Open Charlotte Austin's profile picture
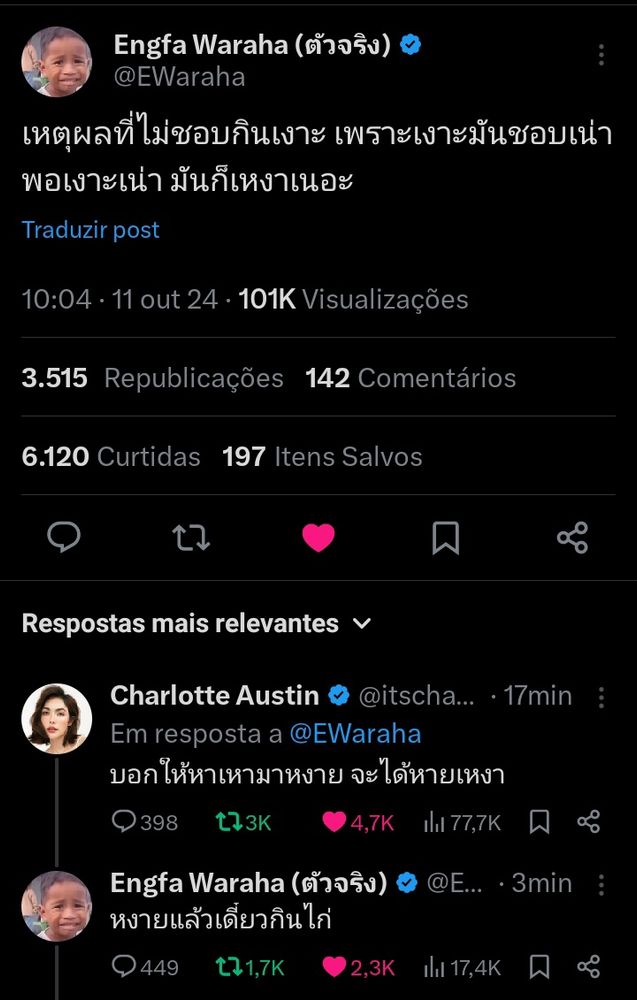The image size is (637, 1000). [x=56, y=718]
